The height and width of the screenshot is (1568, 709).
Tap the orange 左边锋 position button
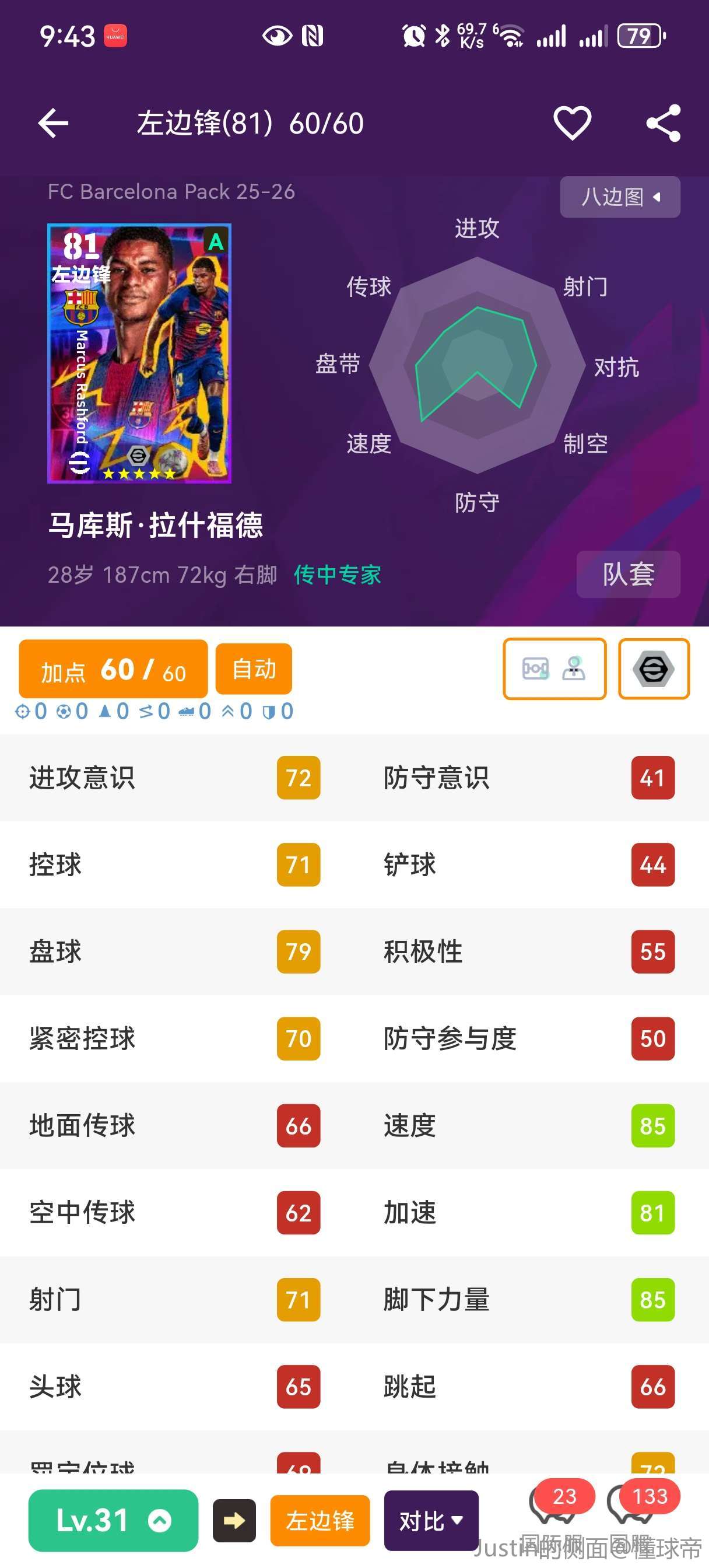click(x=320, y=1521)
